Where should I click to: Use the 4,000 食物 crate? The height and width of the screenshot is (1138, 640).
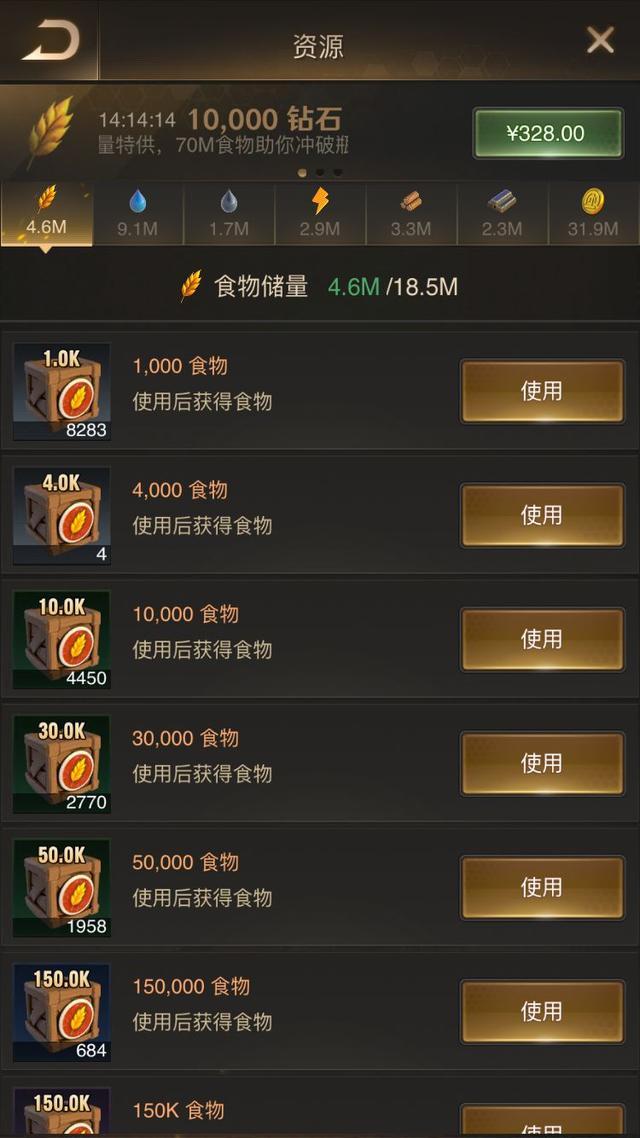(x=542, y=515)
